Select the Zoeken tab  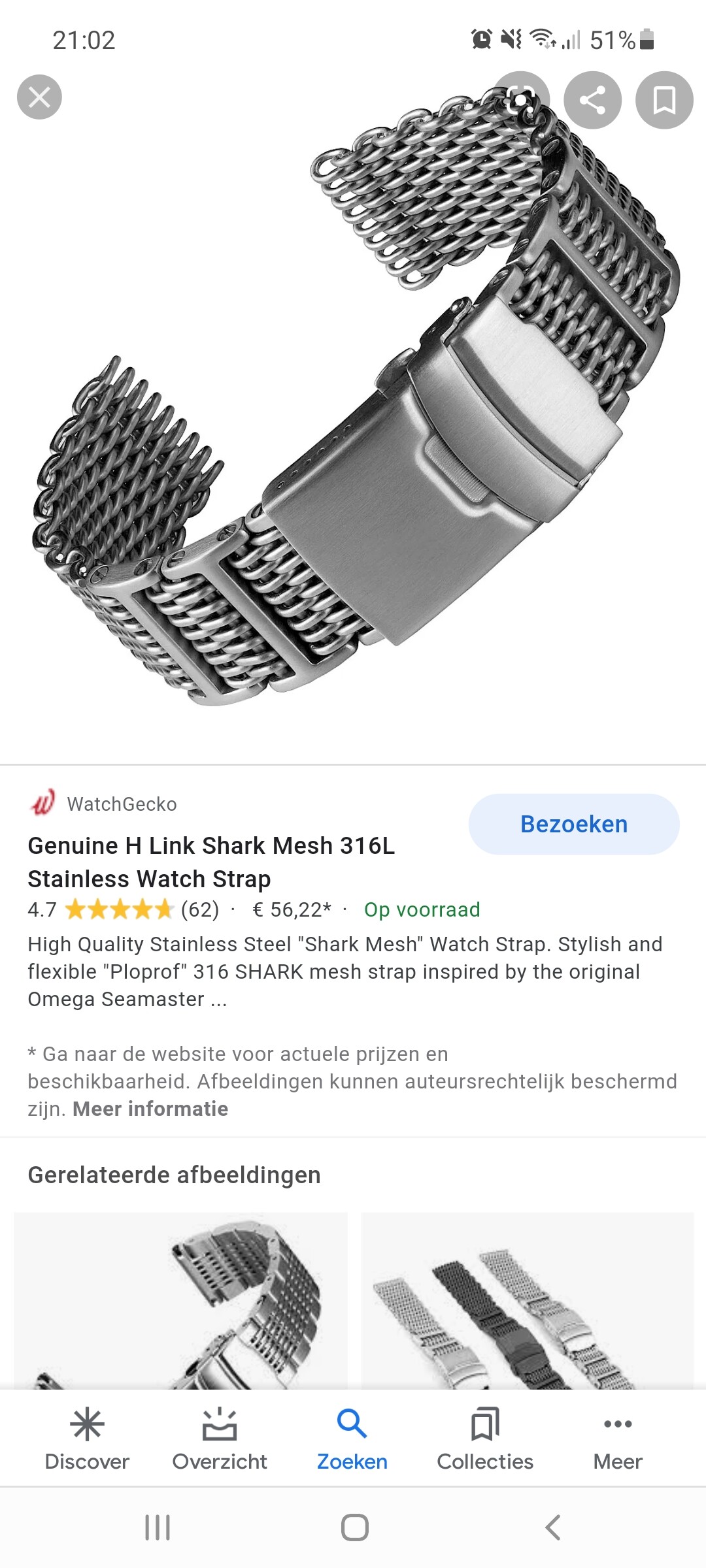click(352, 1439)
